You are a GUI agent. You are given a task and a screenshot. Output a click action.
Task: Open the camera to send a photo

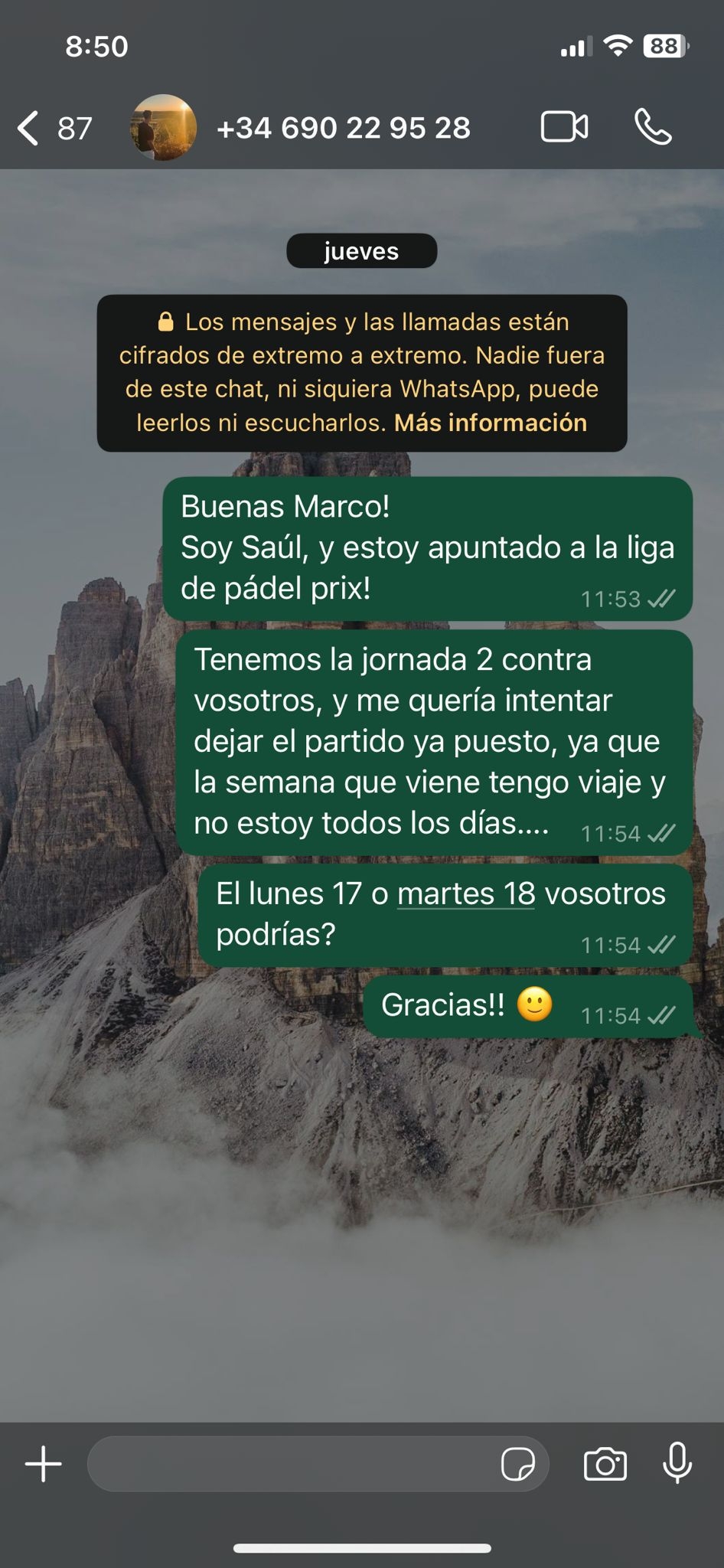pyautogui.click(x=605, y=1465)
